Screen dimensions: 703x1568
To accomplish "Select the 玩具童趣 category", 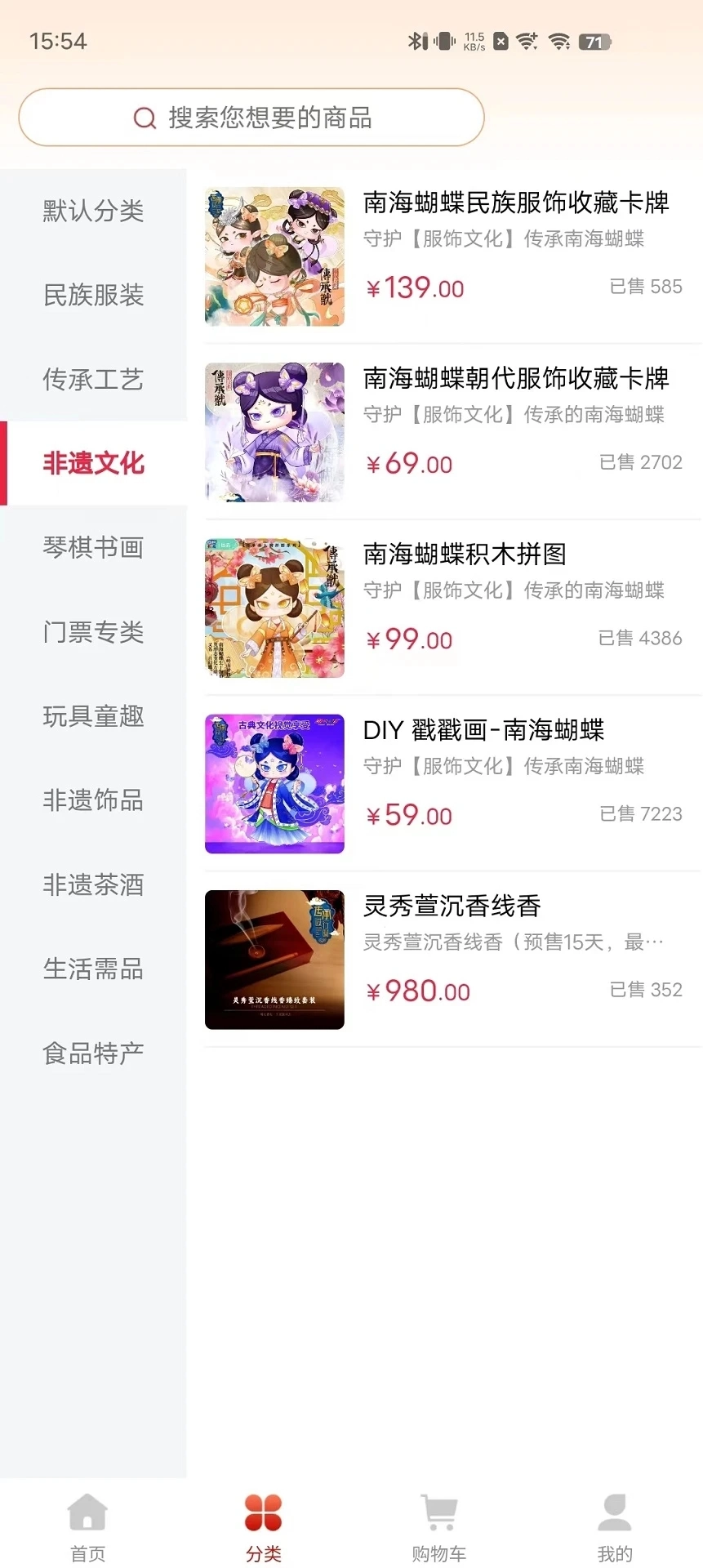I will click(92, 717).
